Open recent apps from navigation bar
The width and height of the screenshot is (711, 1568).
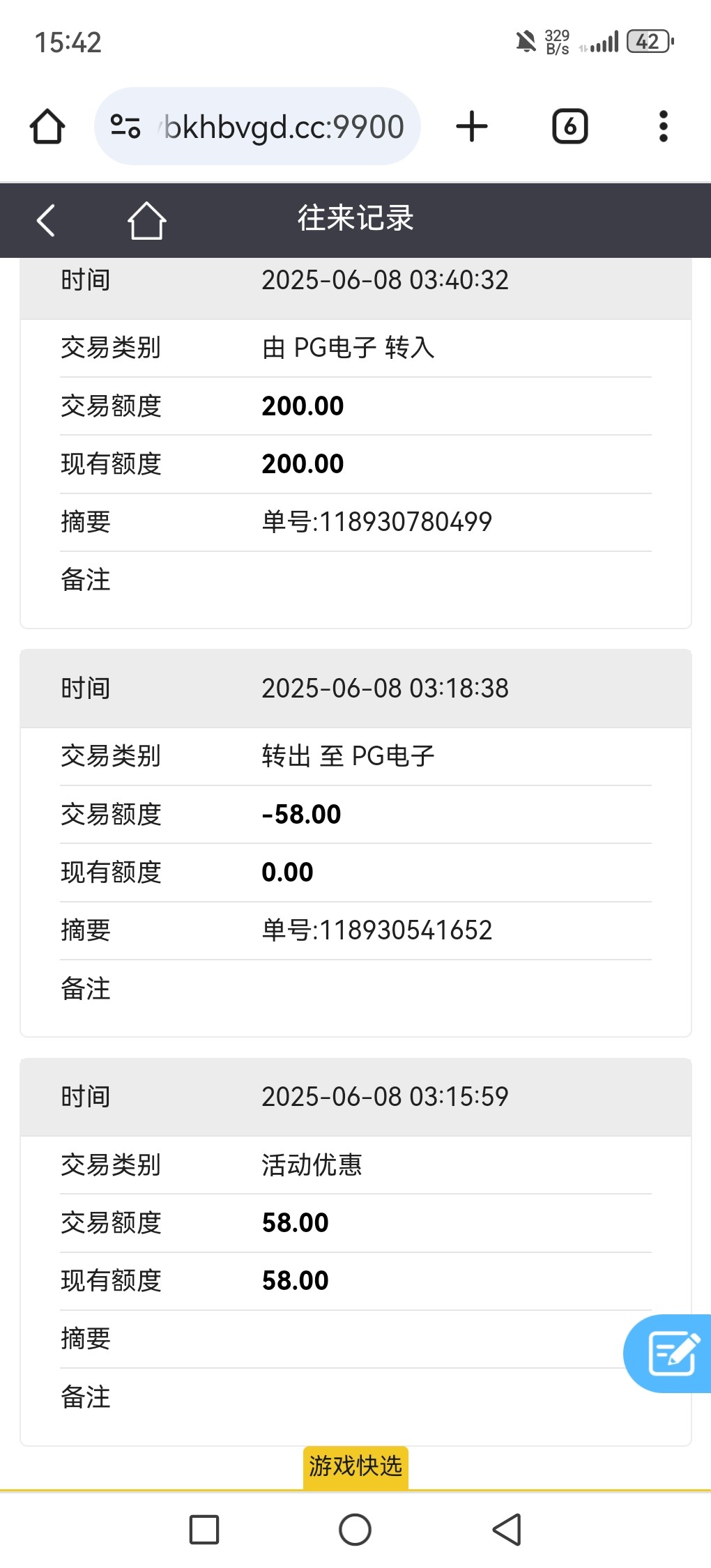click(204, 1530)
